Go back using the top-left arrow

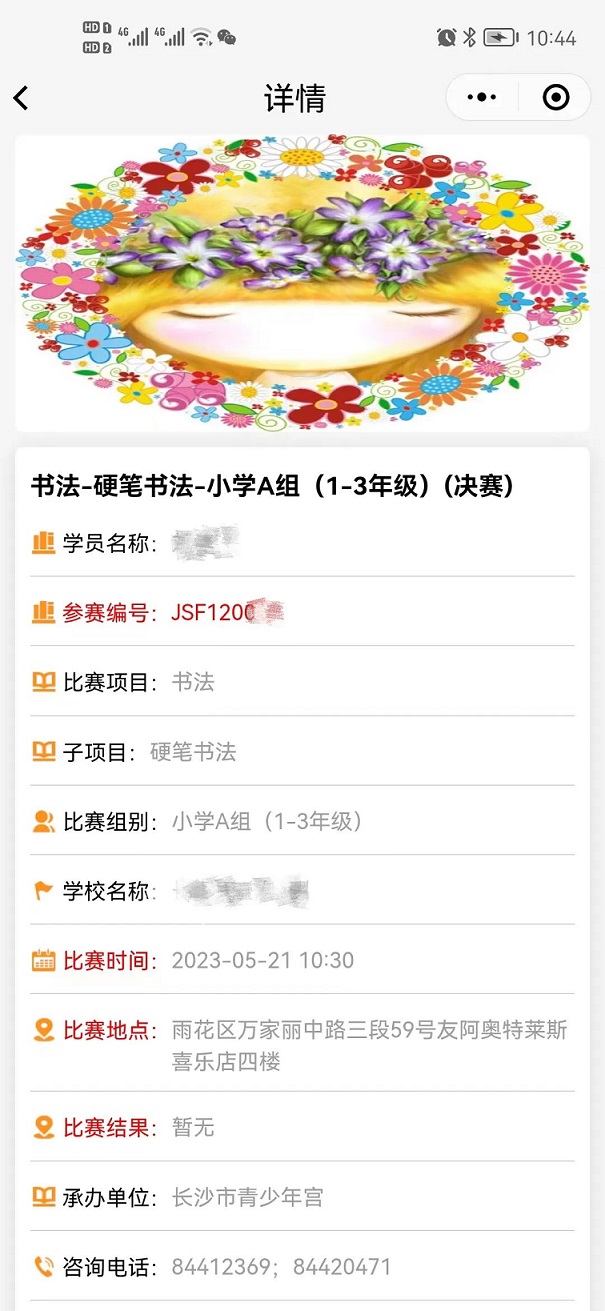21,98
